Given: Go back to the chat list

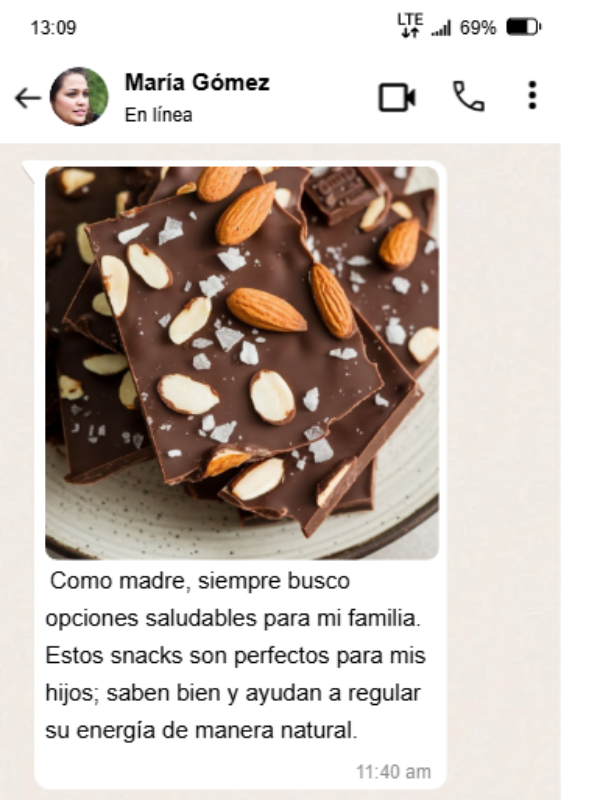Looking at the screenshot, I should point(27,97).
